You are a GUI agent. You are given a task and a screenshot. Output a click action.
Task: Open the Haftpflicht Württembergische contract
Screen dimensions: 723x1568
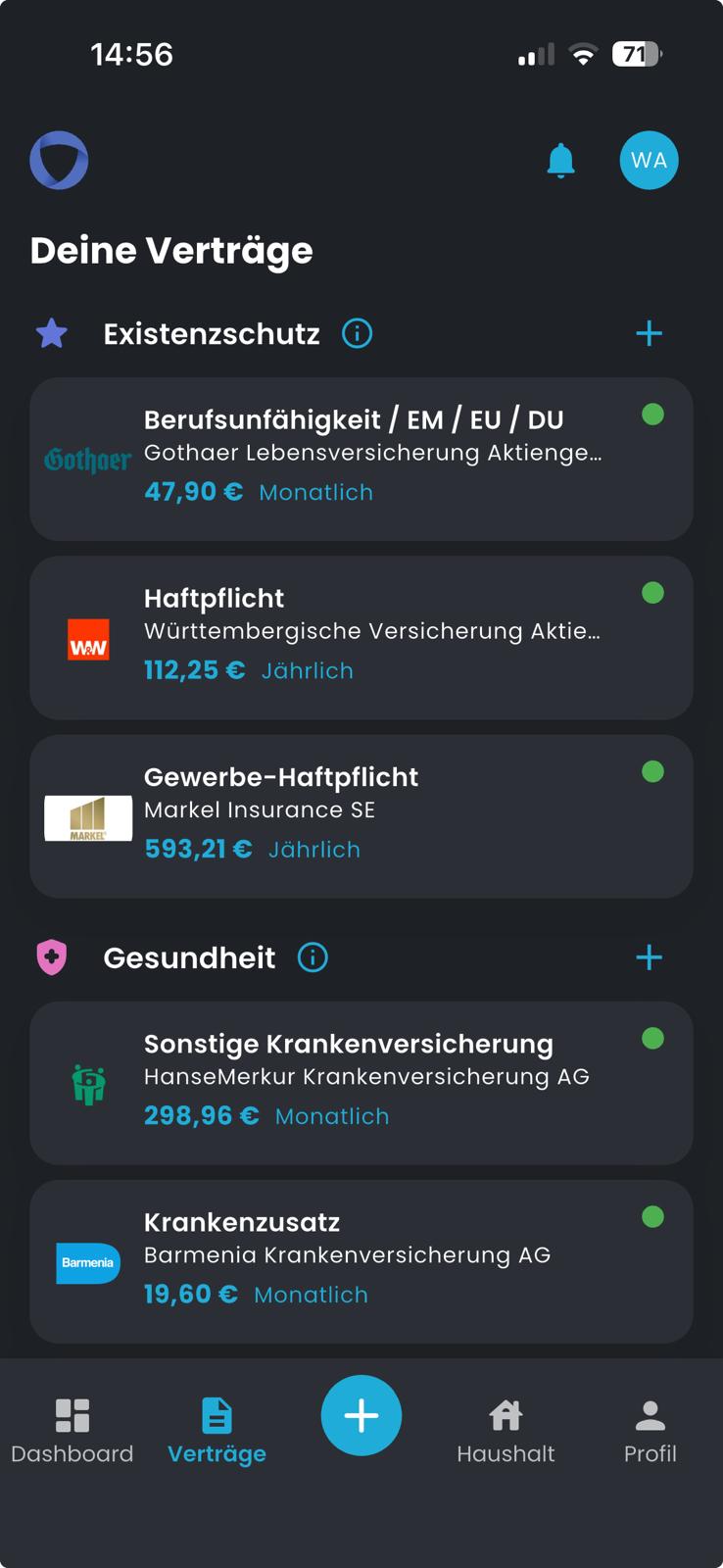coord(361,638)
